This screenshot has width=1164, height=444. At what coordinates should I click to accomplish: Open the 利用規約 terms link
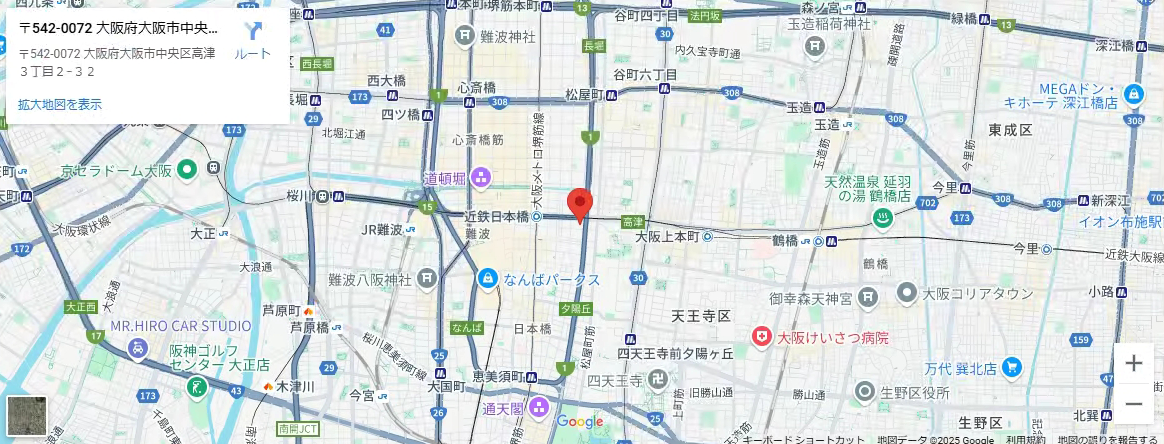(1025, 439)
